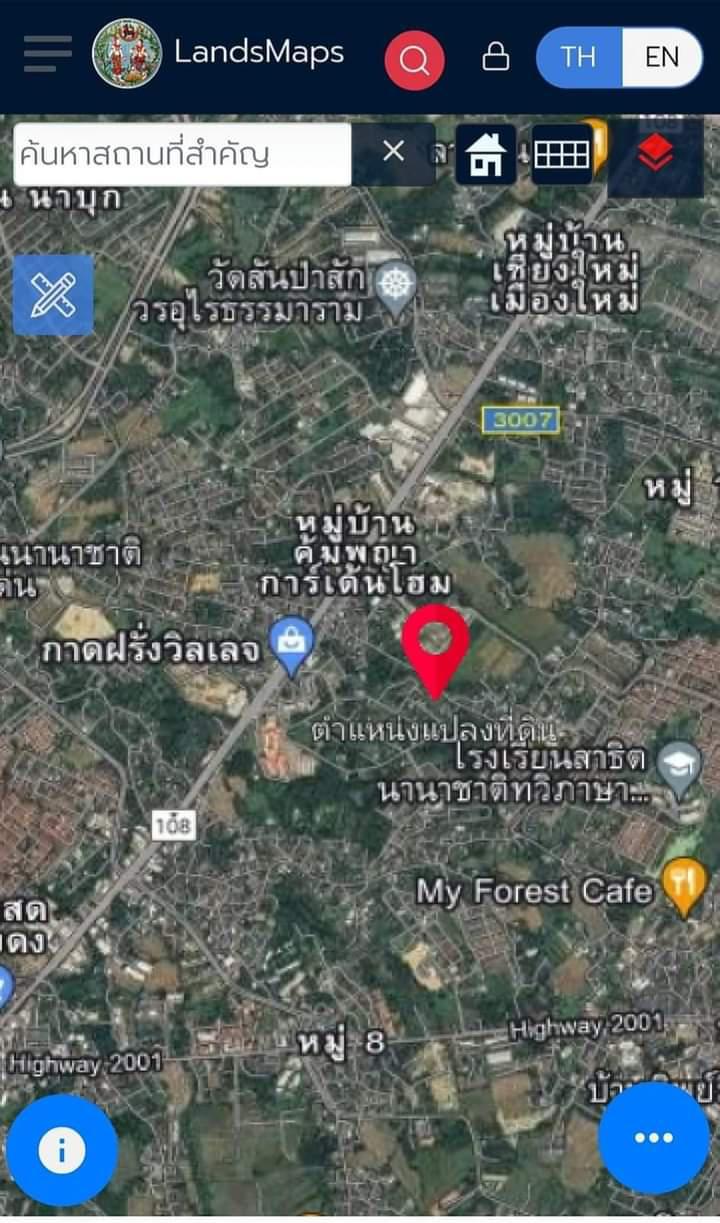Clear the search field with X
720x1223 pixels.
coord(394,152)
